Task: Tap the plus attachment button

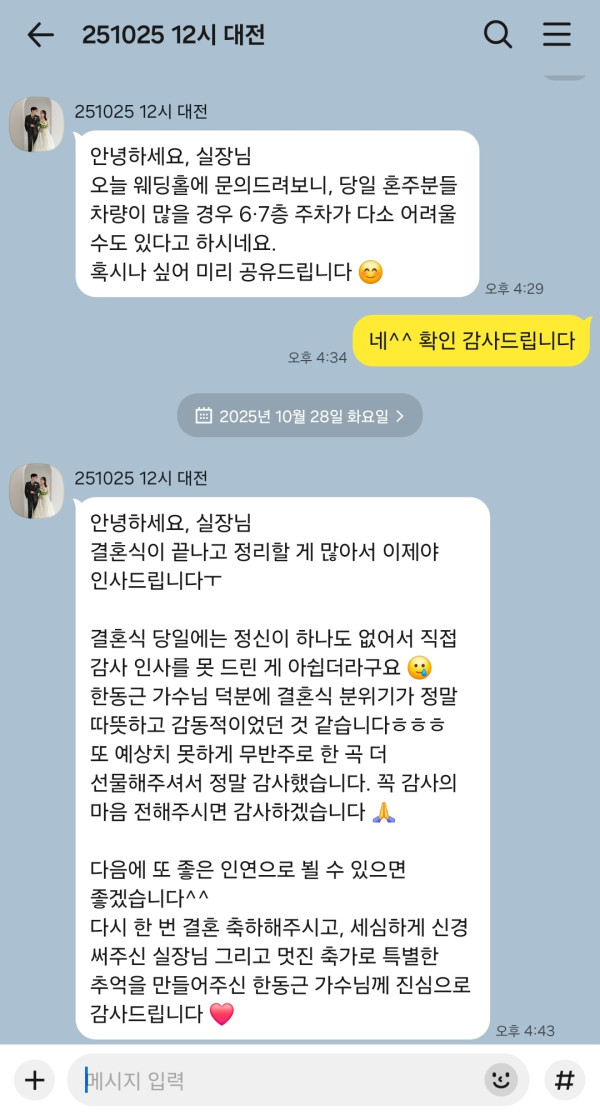Action: click(35, 1080)
